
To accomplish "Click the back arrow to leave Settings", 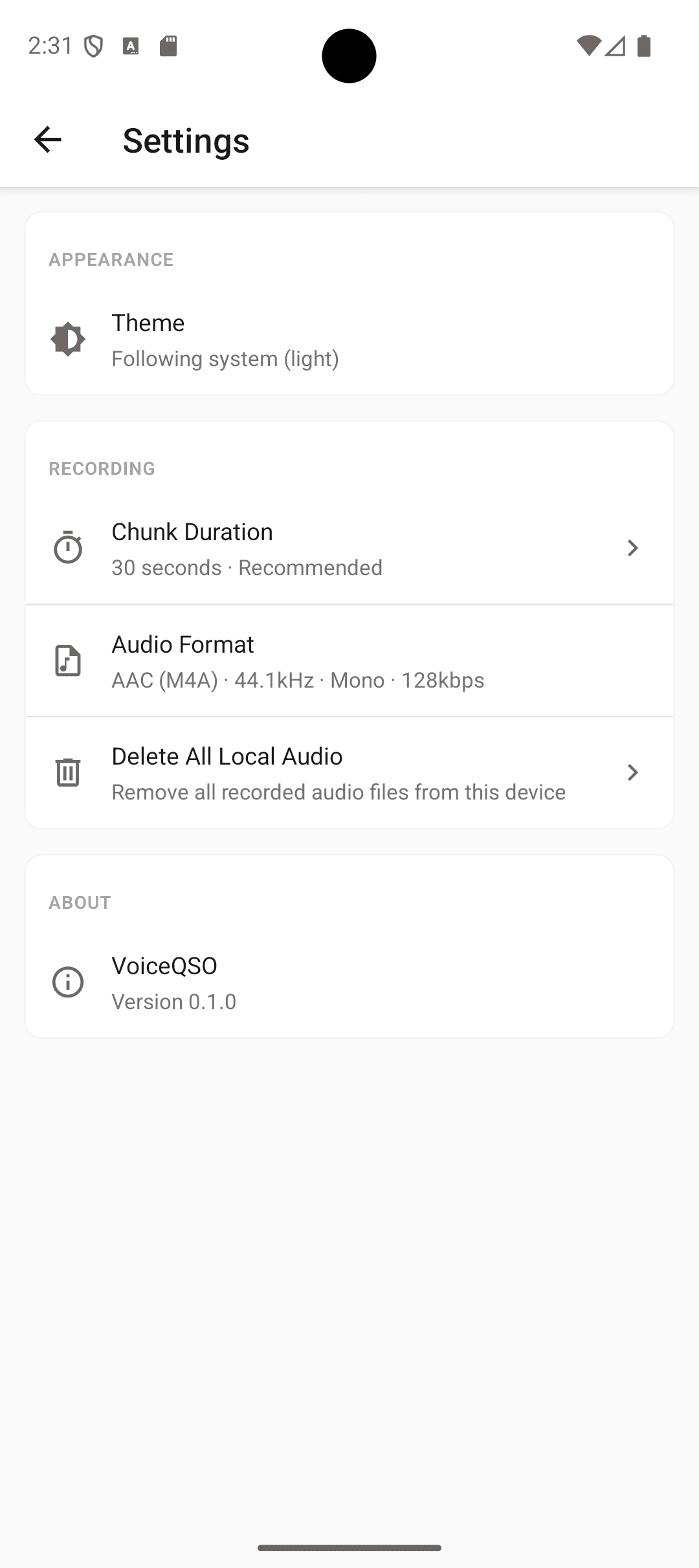I will pos(47,140).
